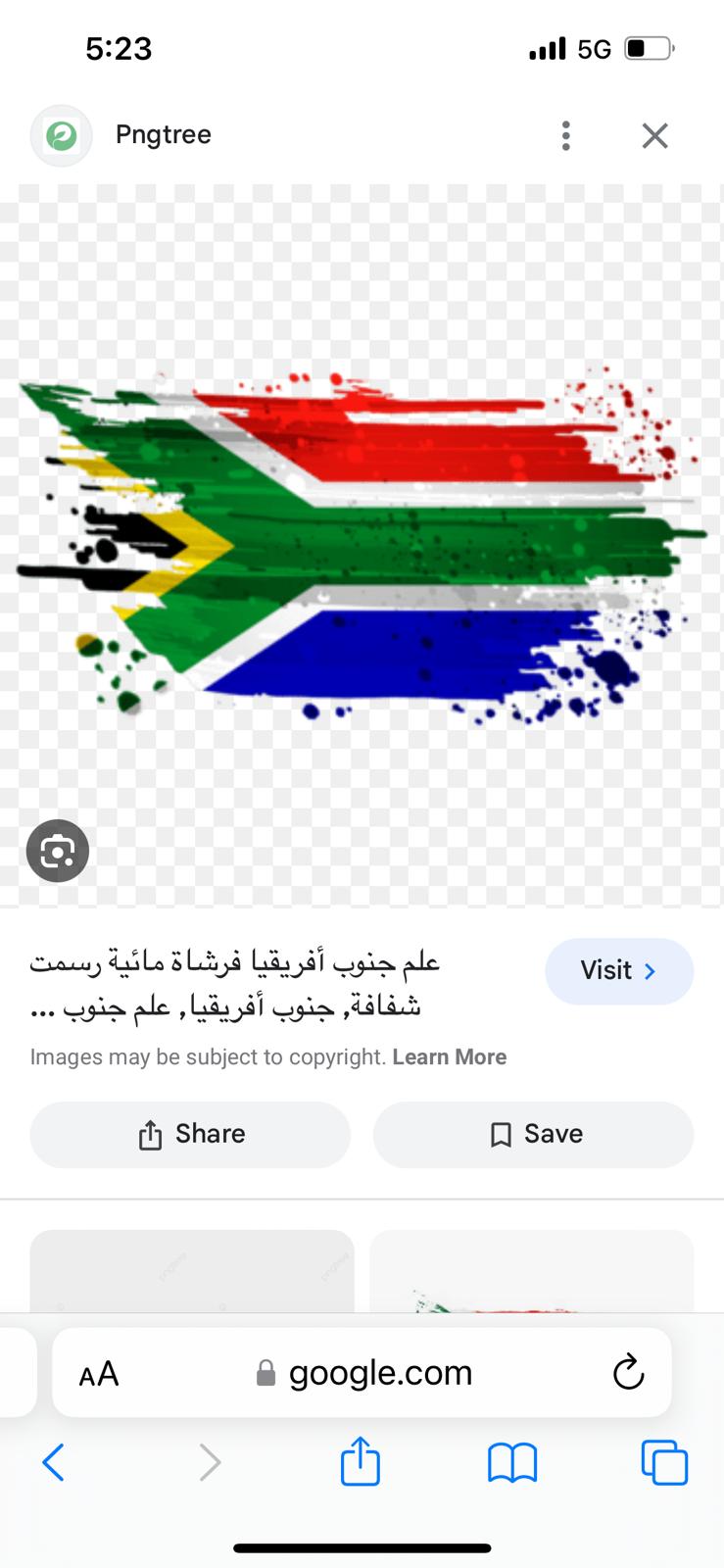Open the Learn More copyright link
Screen dimensions: 724x1568
click(x=450, y=1057)
